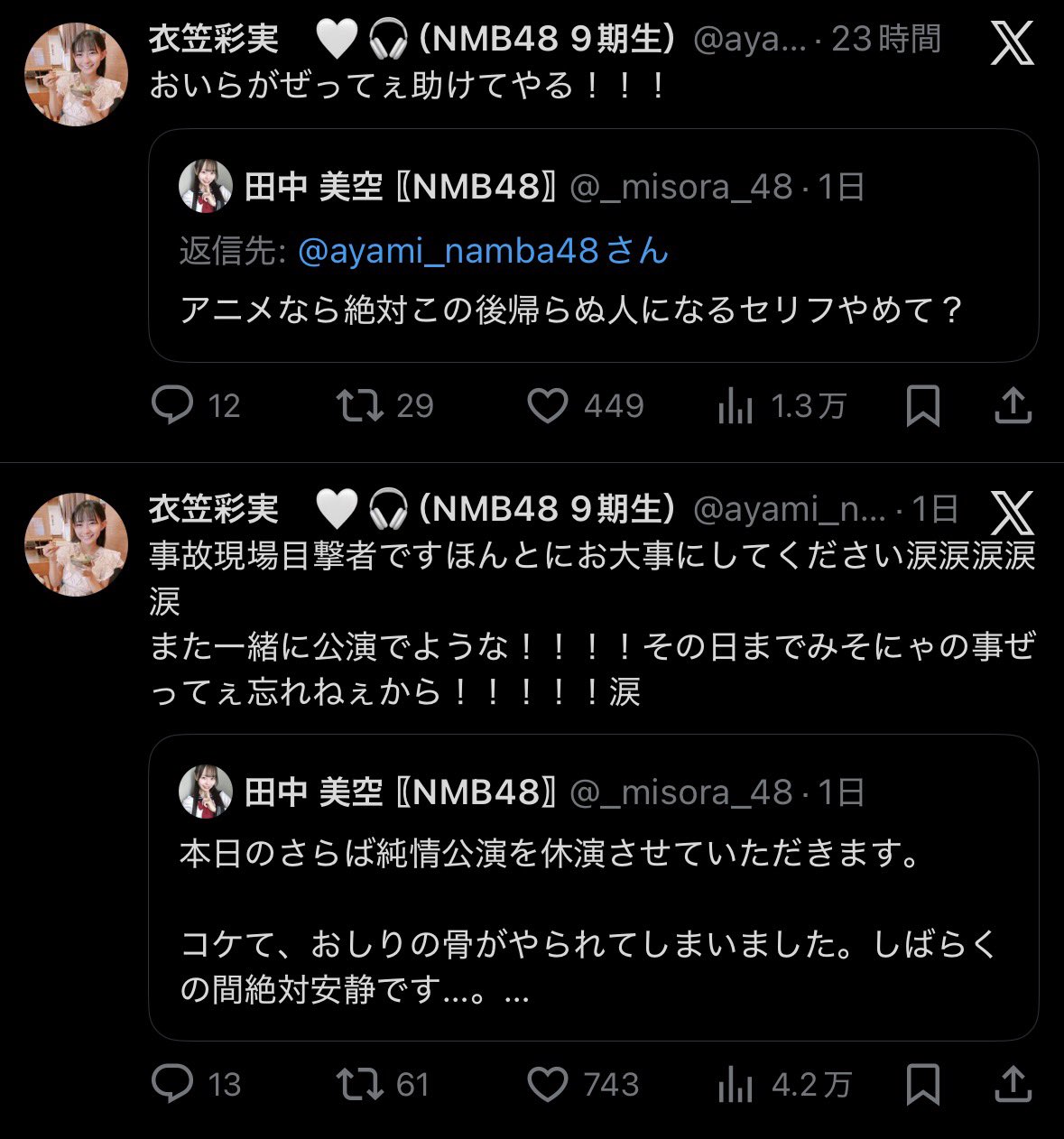Share the 事故現場目撃者です tweet
Image resolution: width=1064 pixels, height=1139 pixels.
click(x=1013, y=1083)
